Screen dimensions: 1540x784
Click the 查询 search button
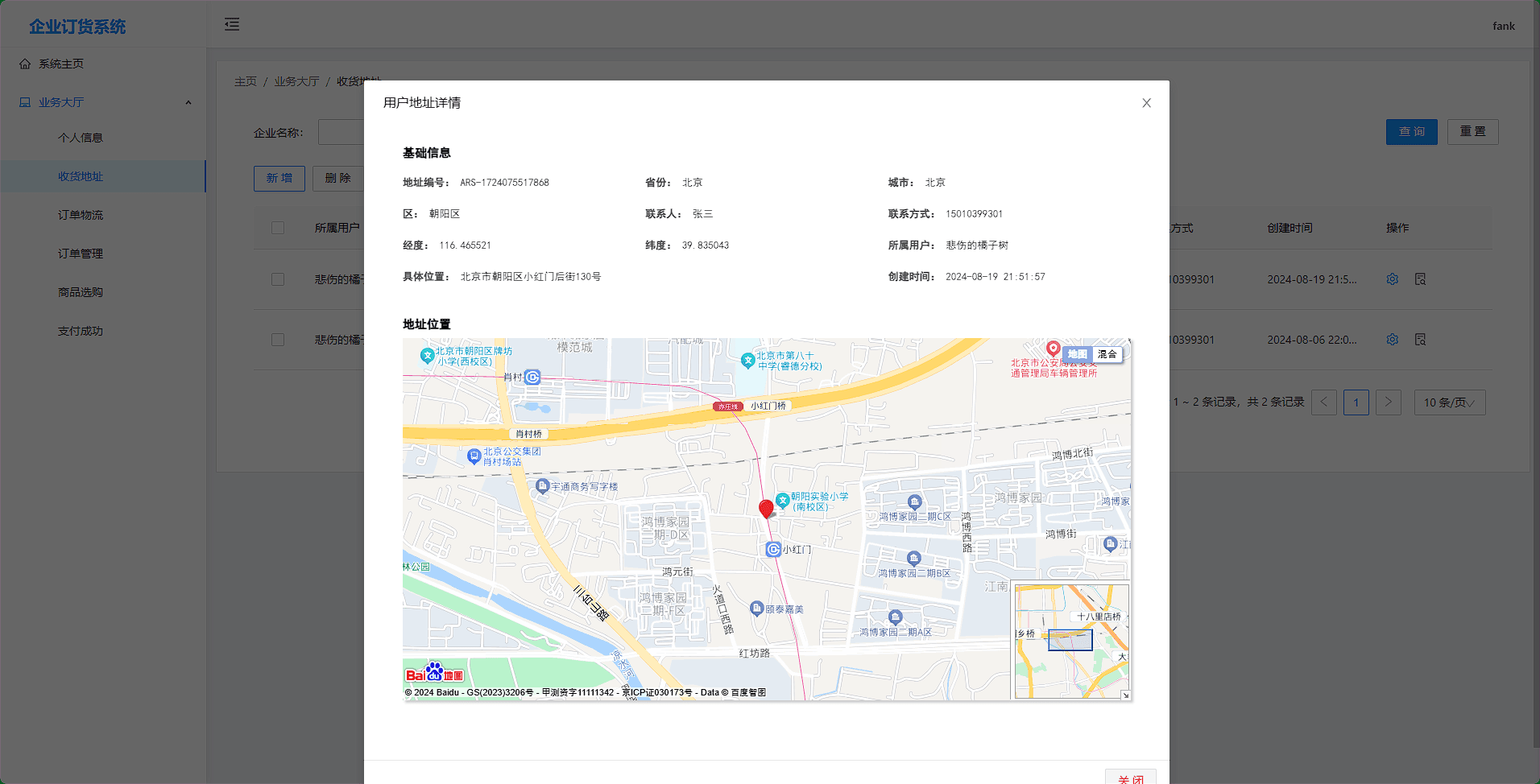click(x=1411, y=132)
